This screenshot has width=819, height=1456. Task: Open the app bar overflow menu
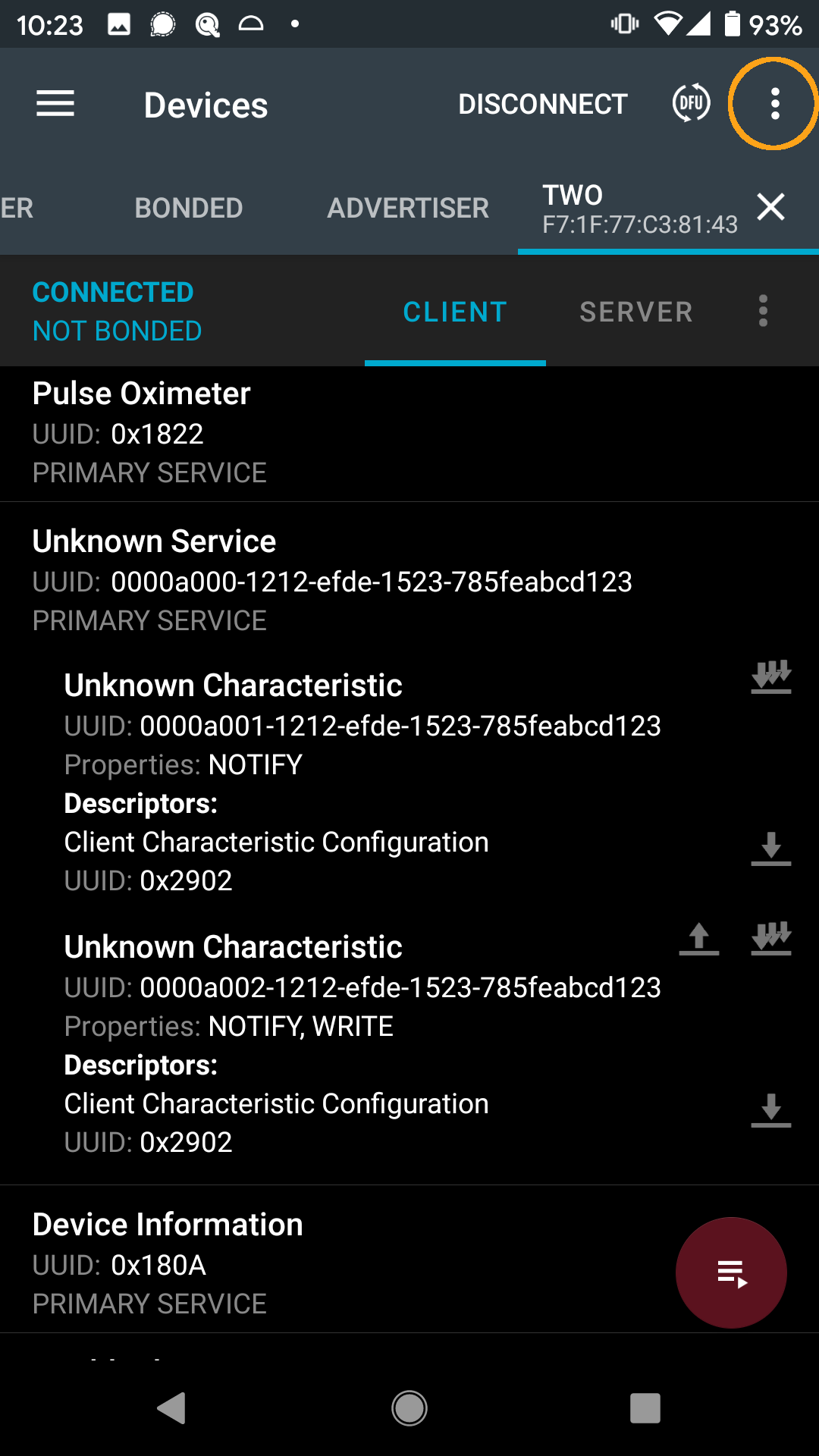pos(774,104)
